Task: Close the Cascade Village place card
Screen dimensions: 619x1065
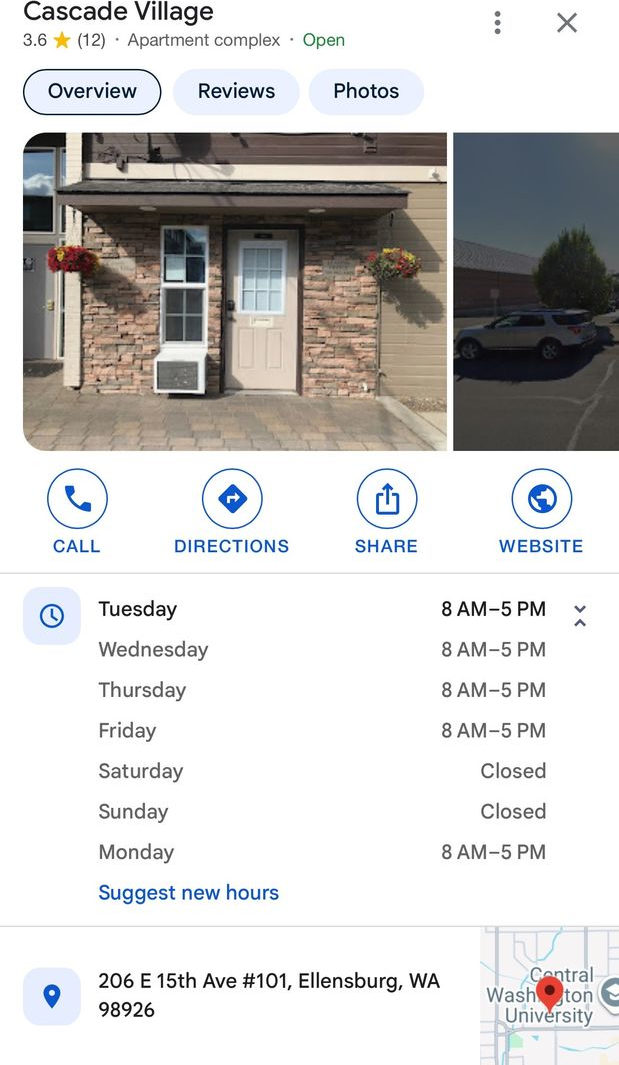Action: click(x=567, y=23)
